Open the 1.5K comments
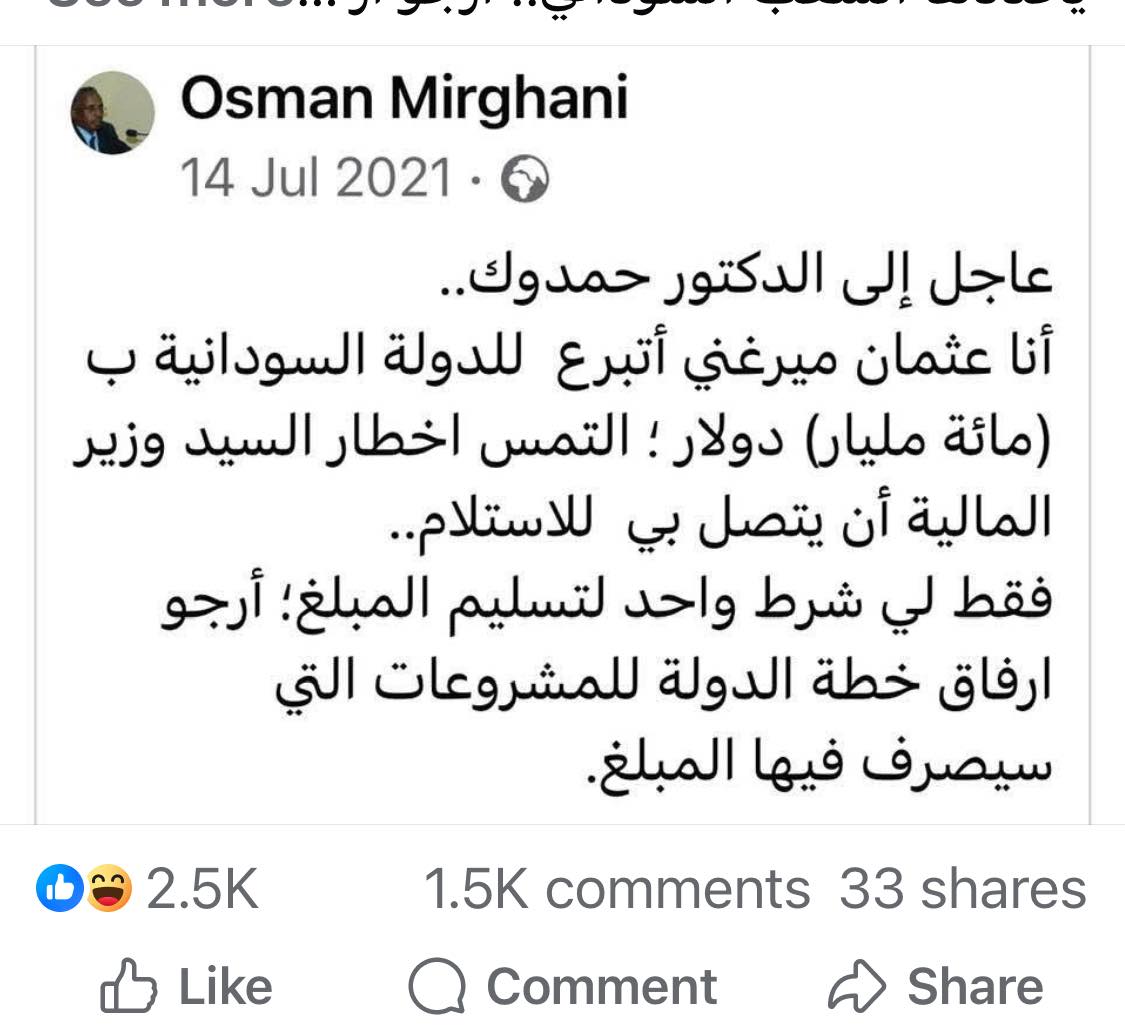Screen dimensions: 1125x1030 click(616, 889)
